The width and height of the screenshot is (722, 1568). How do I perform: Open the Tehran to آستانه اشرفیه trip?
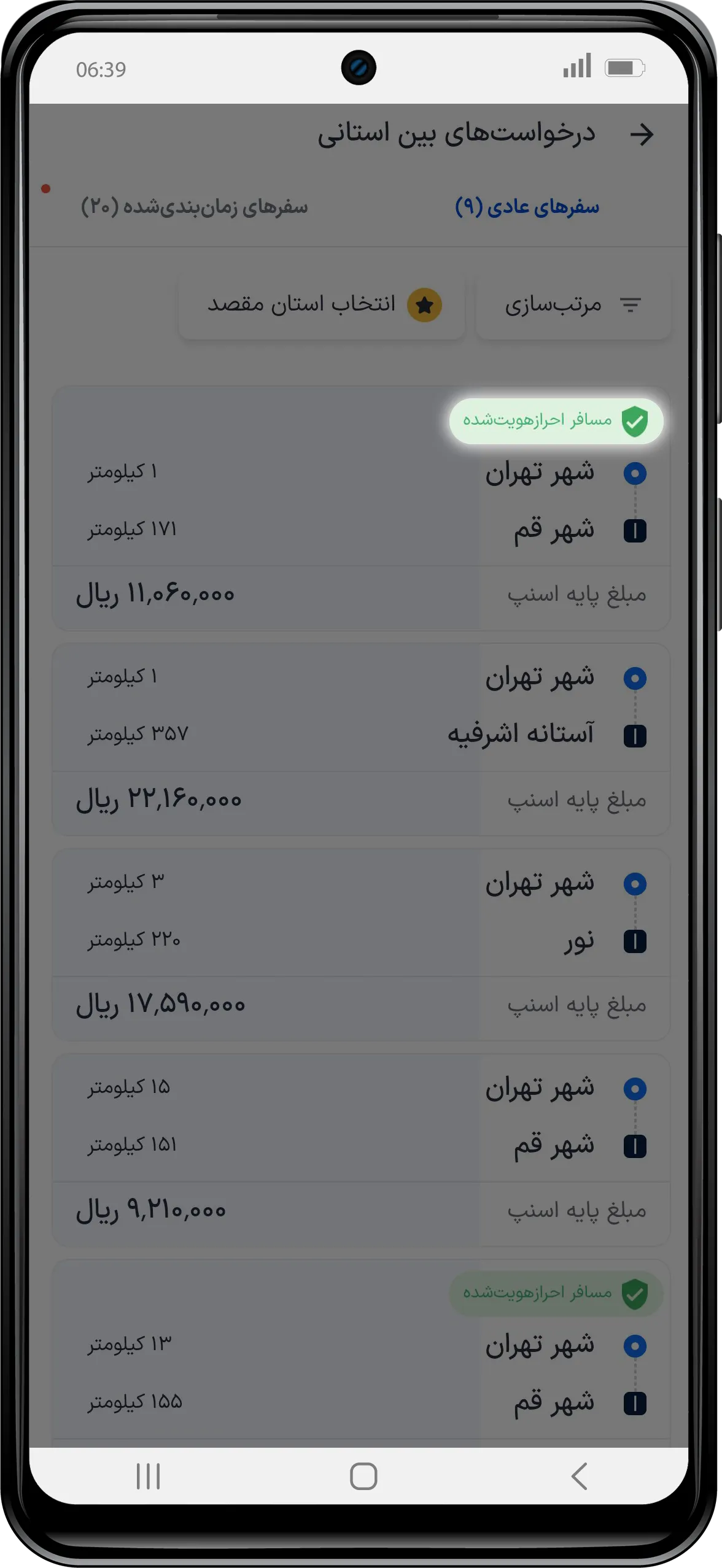(x=361, y=740)
